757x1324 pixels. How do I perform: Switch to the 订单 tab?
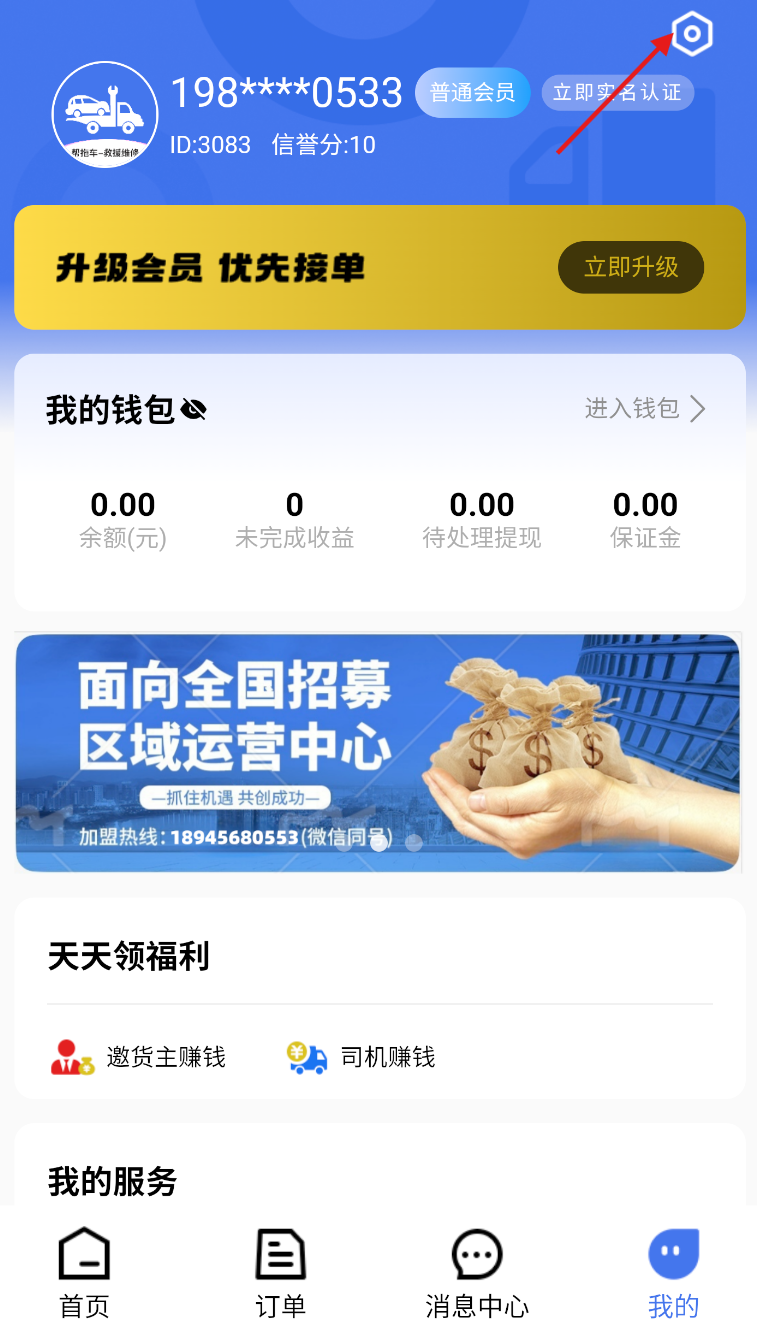click(281, 1272)
